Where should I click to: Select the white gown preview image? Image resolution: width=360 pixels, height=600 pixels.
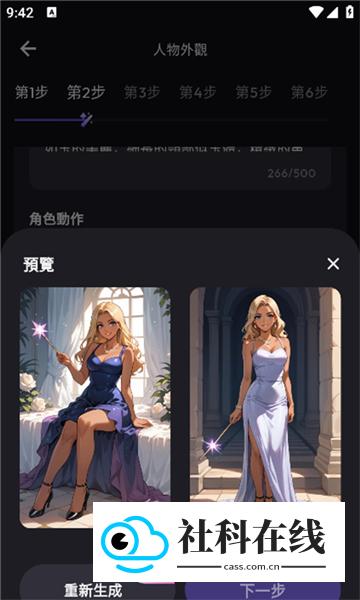click(x=265, y=395)
